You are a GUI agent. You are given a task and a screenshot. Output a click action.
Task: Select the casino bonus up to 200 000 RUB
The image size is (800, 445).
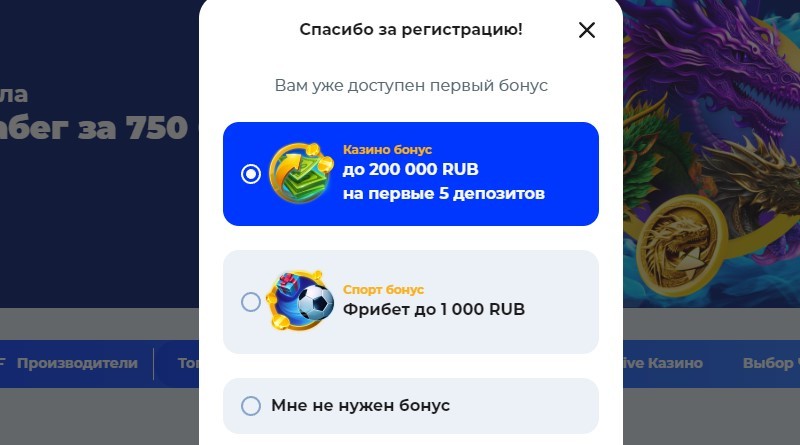tap(251, 174)
